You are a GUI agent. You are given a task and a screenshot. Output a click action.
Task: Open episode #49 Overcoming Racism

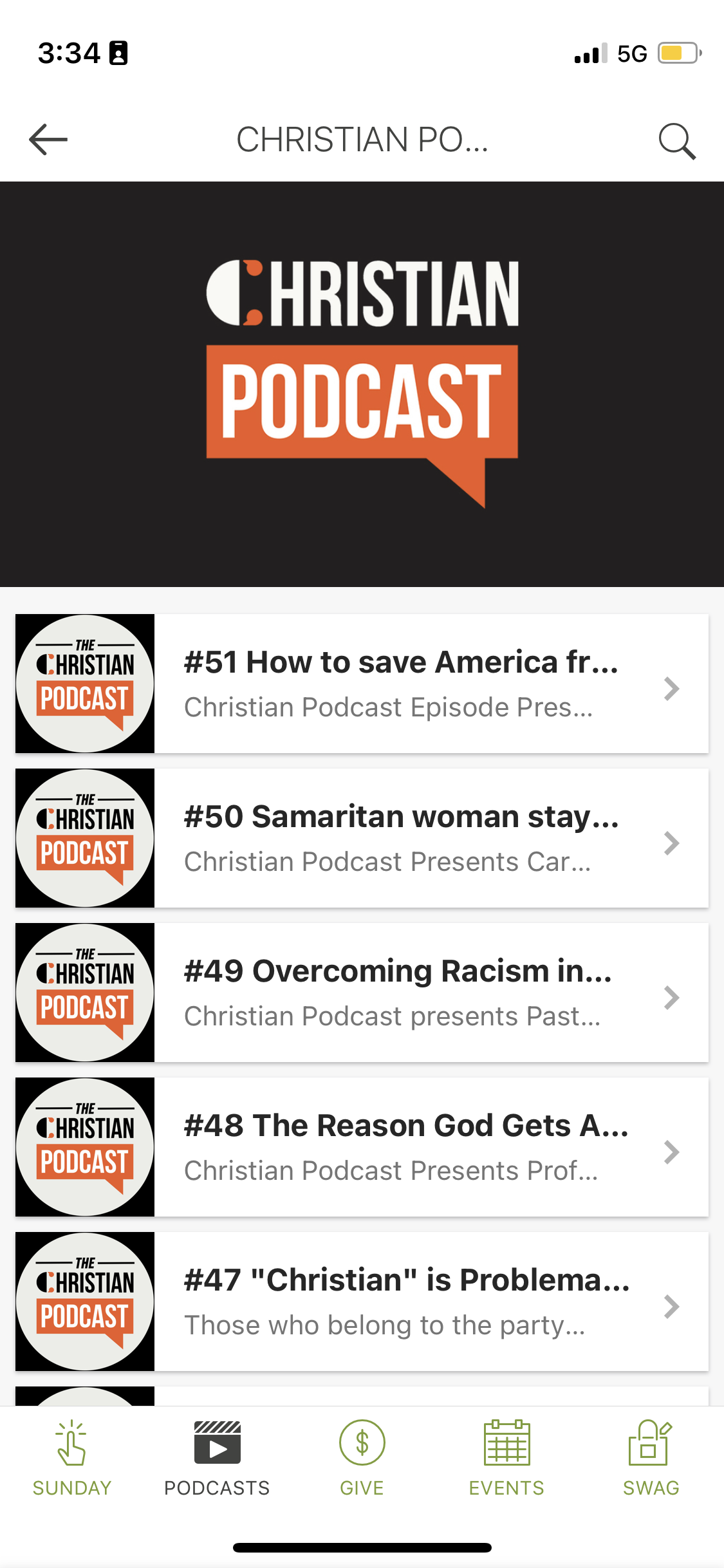(362, 993)
